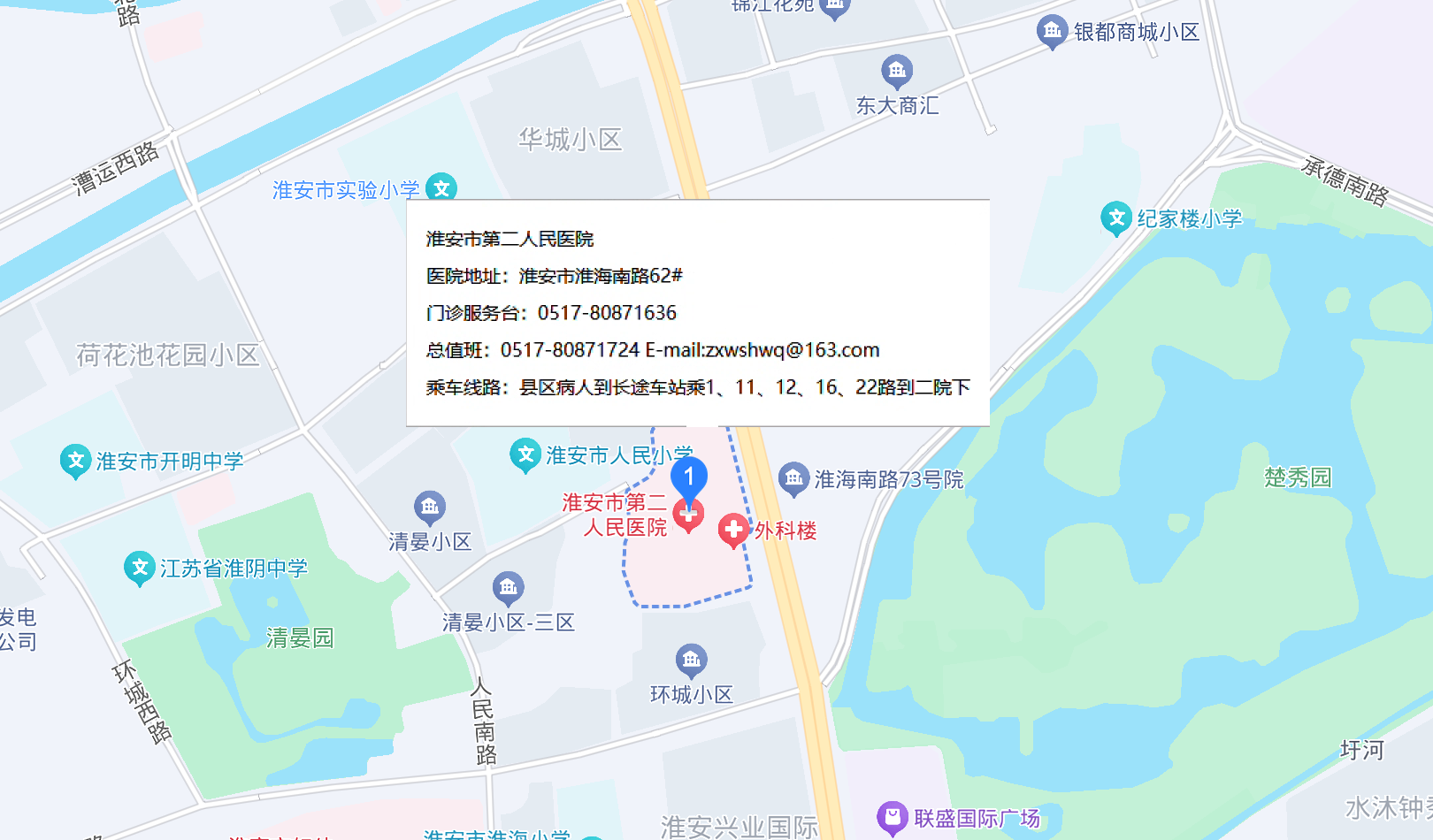Tap the 环城小区 residential marker
The width and height of the screenshot is (1433, 840).
coord(692,659)
